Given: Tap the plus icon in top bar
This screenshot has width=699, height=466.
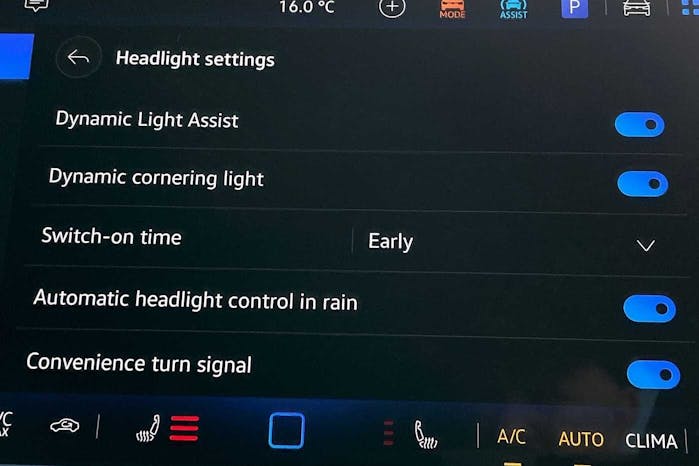Looking at the screenshot, I should pos(392,8).
